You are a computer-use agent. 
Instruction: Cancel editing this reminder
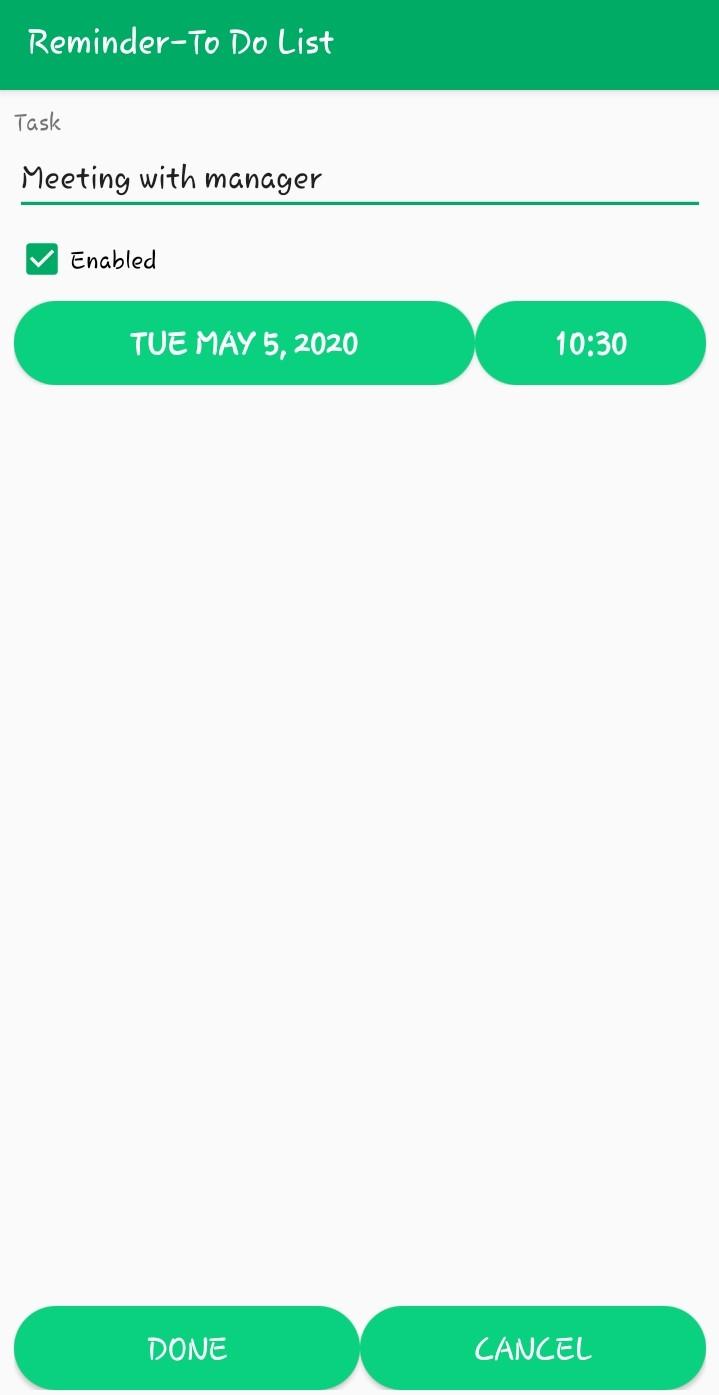[x=533, y=1348]
